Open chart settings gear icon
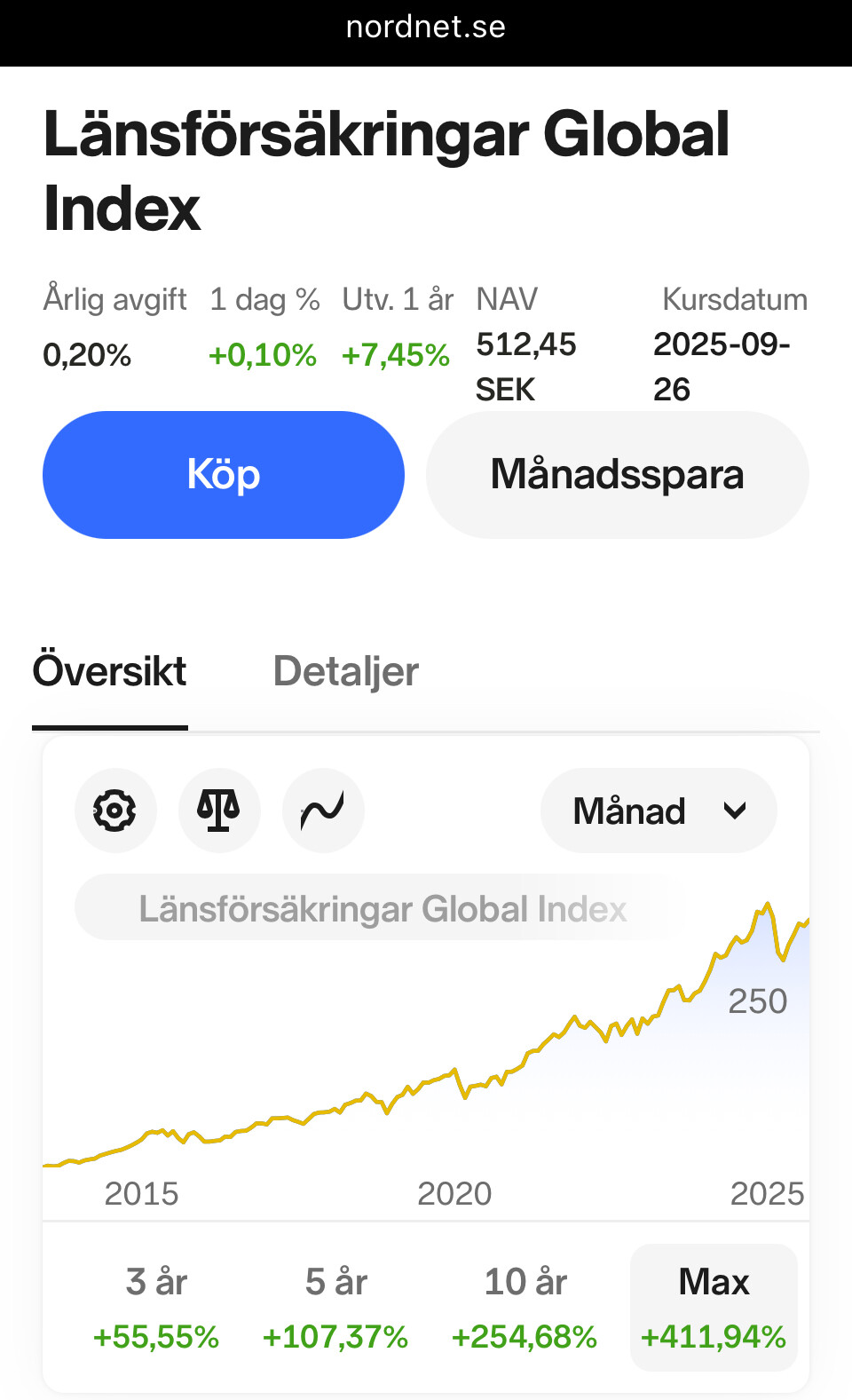The height and width of the screenshot is (1400, 852). tap(115, 811)
